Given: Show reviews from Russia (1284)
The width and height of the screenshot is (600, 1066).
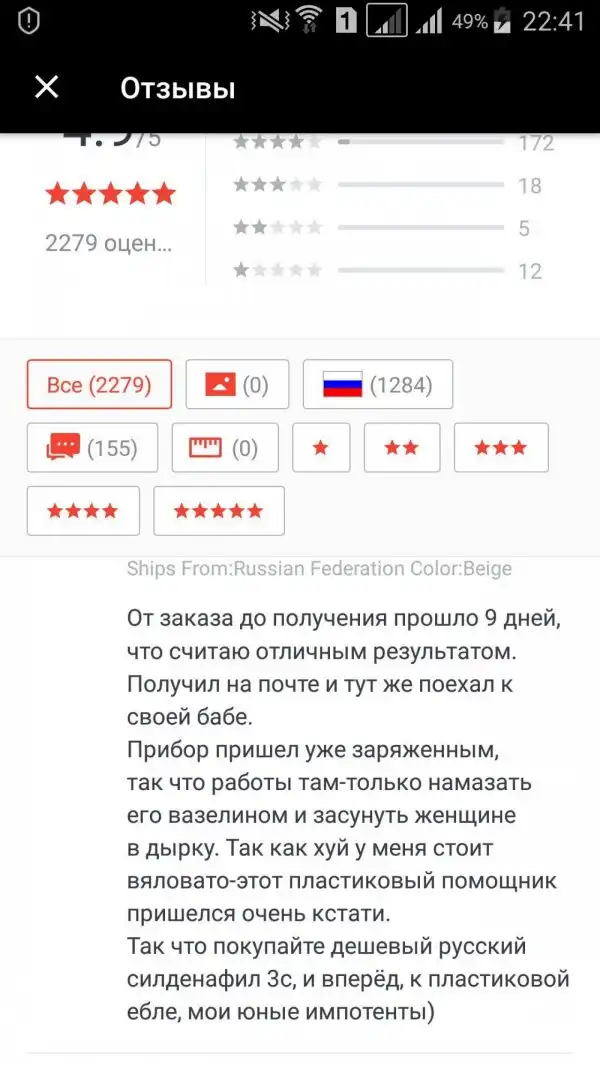Looking at the screenshot, I should click(377, 384).
